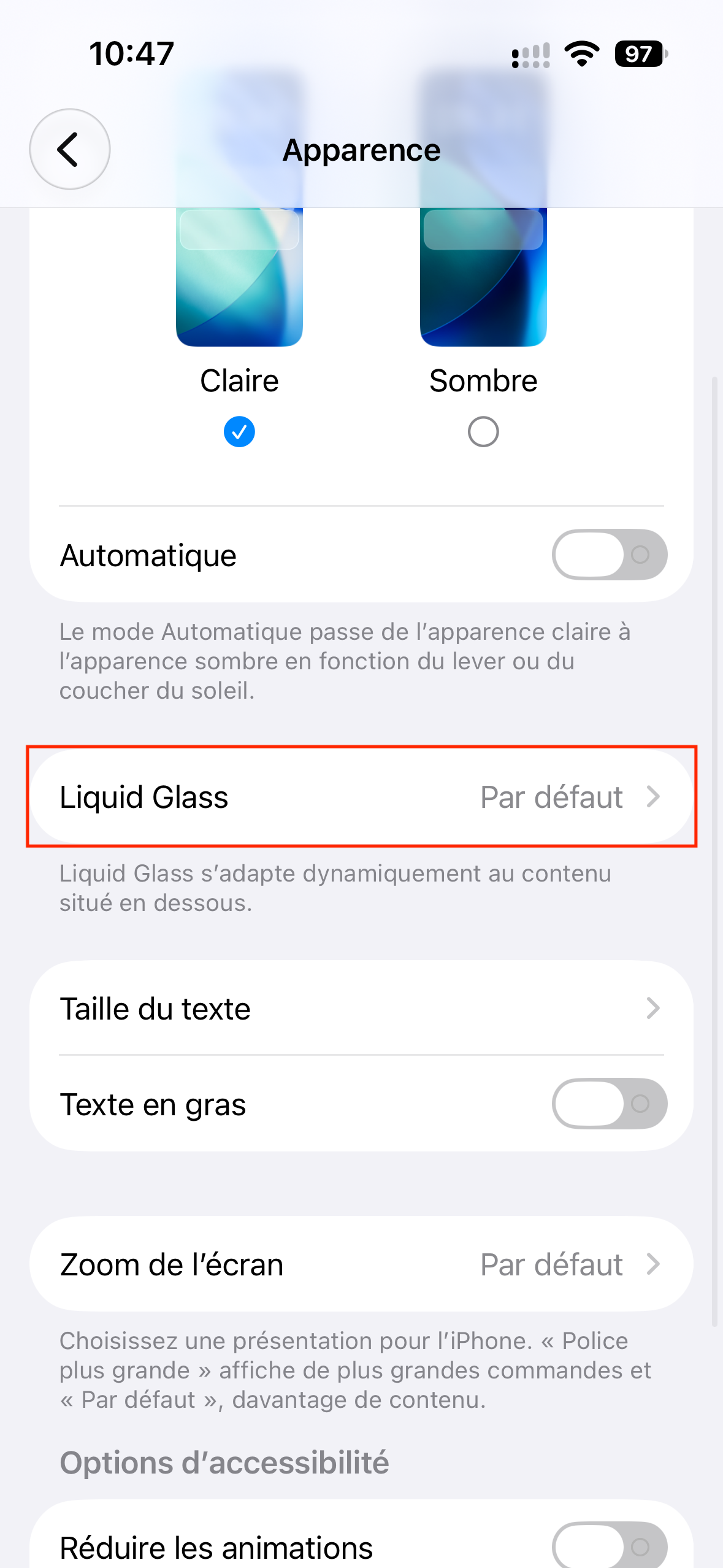Go back from the Apparence screen
Screen dimensions: 723x1568
click(70, 149)
